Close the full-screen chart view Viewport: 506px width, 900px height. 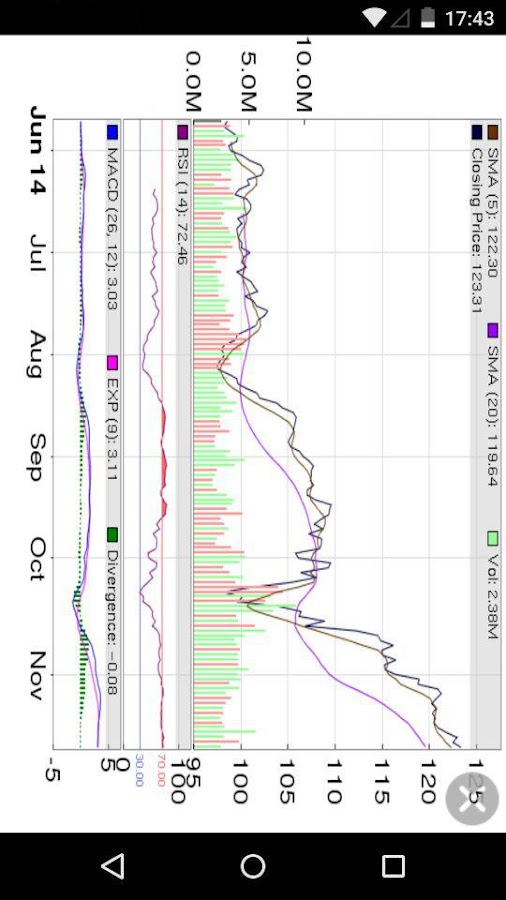[472, 798]
